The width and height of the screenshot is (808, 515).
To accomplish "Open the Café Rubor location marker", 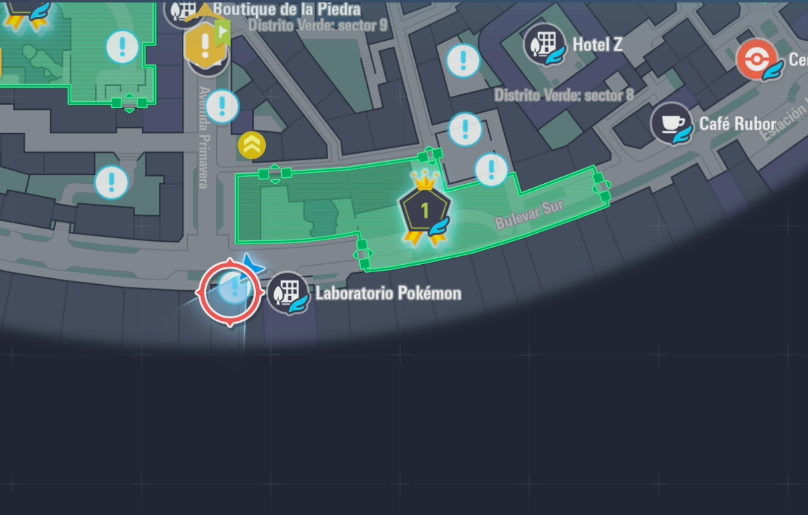I will 671,124.
